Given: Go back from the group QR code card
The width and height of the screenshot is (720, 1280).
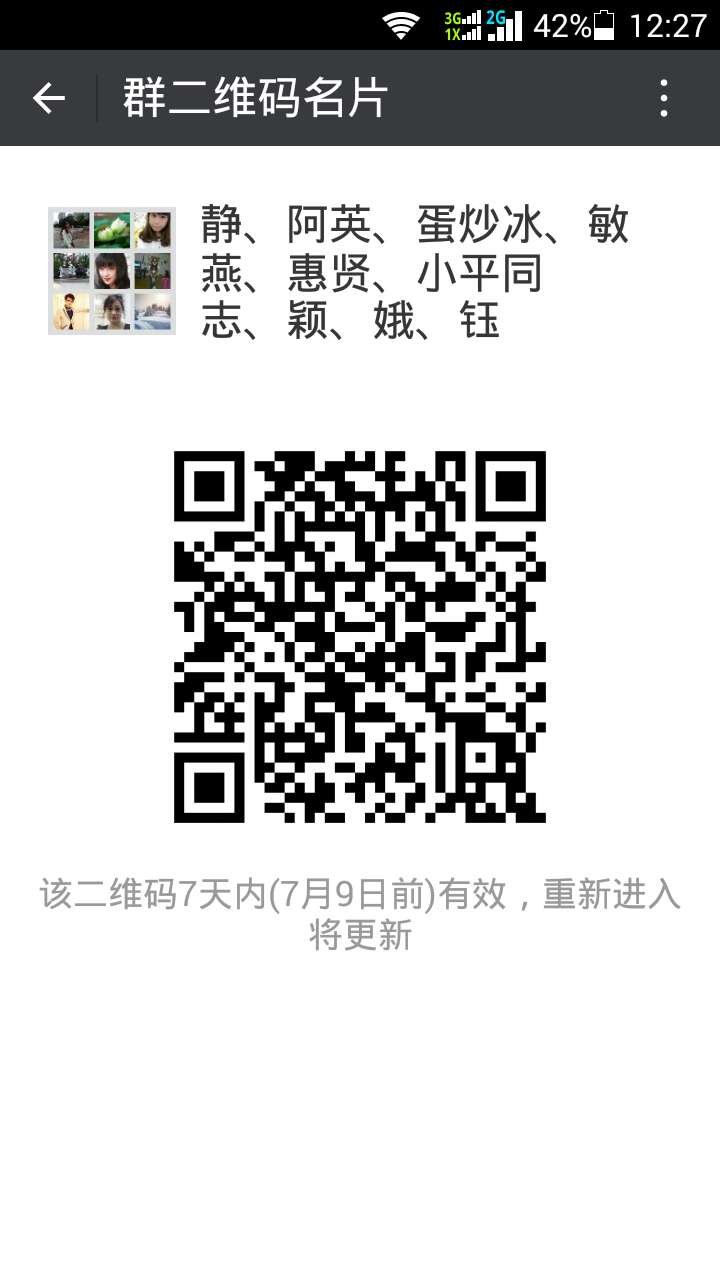Looking at the screenshot, I should (48, 98).
